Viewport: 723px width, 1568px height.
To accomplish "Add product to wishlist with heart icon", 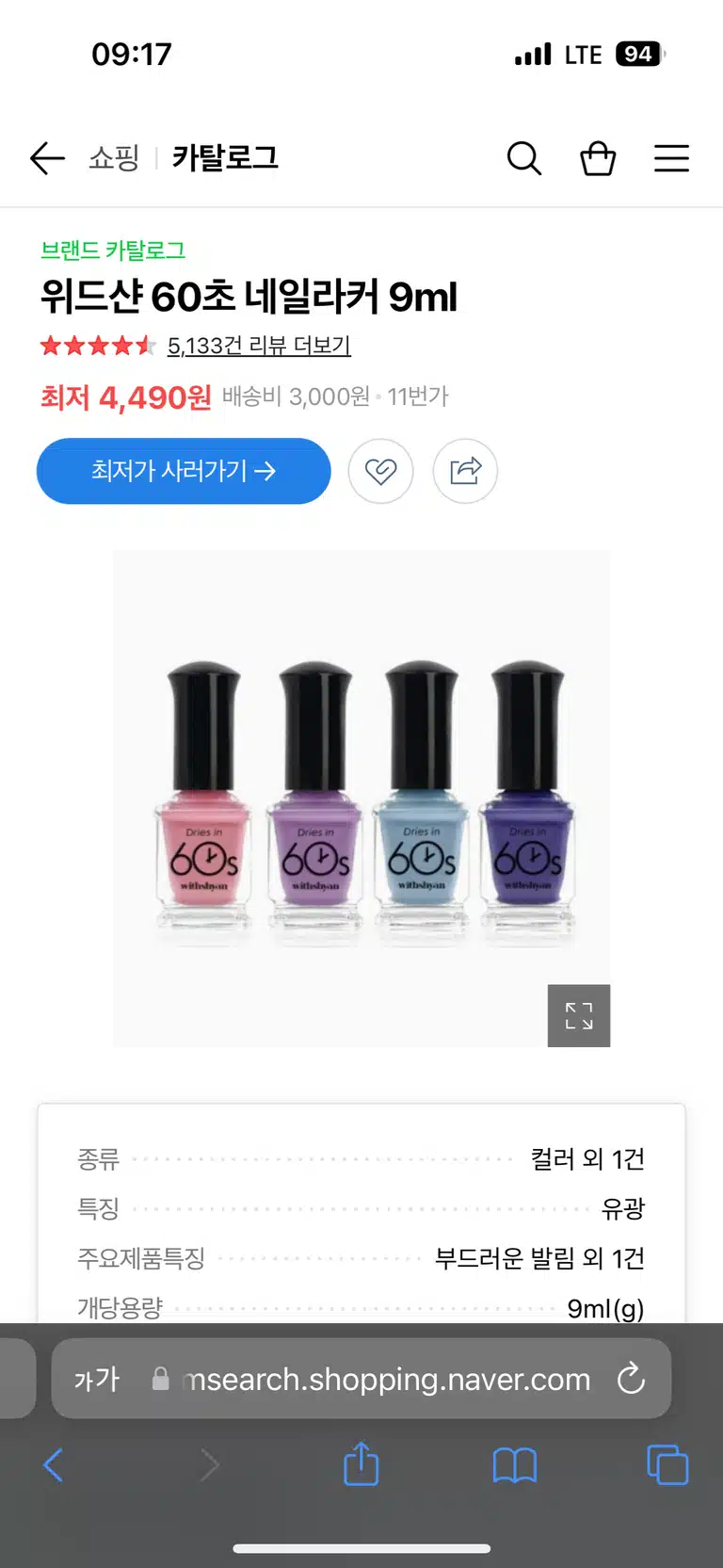I will click(x=380, y=471).
